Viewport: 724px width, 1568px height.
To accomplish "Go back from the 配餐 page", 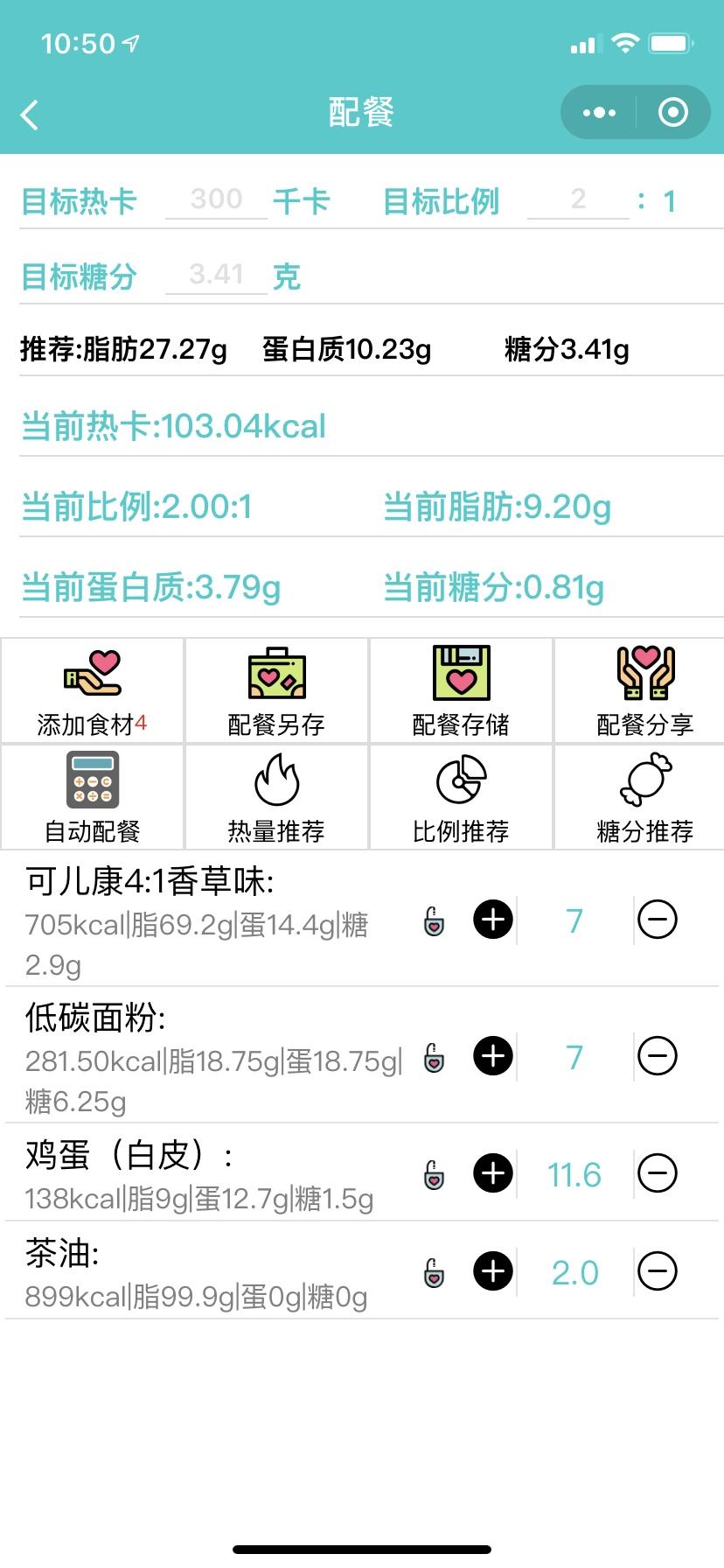I will [30, 114].
